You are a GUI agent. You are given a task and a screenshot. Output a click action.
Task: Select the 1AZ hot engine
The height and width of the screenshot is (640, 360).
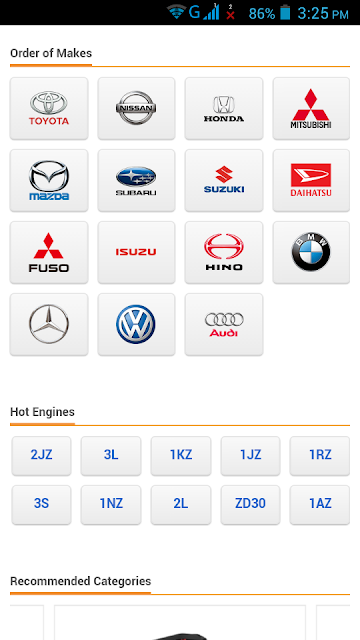pos(320,504)
